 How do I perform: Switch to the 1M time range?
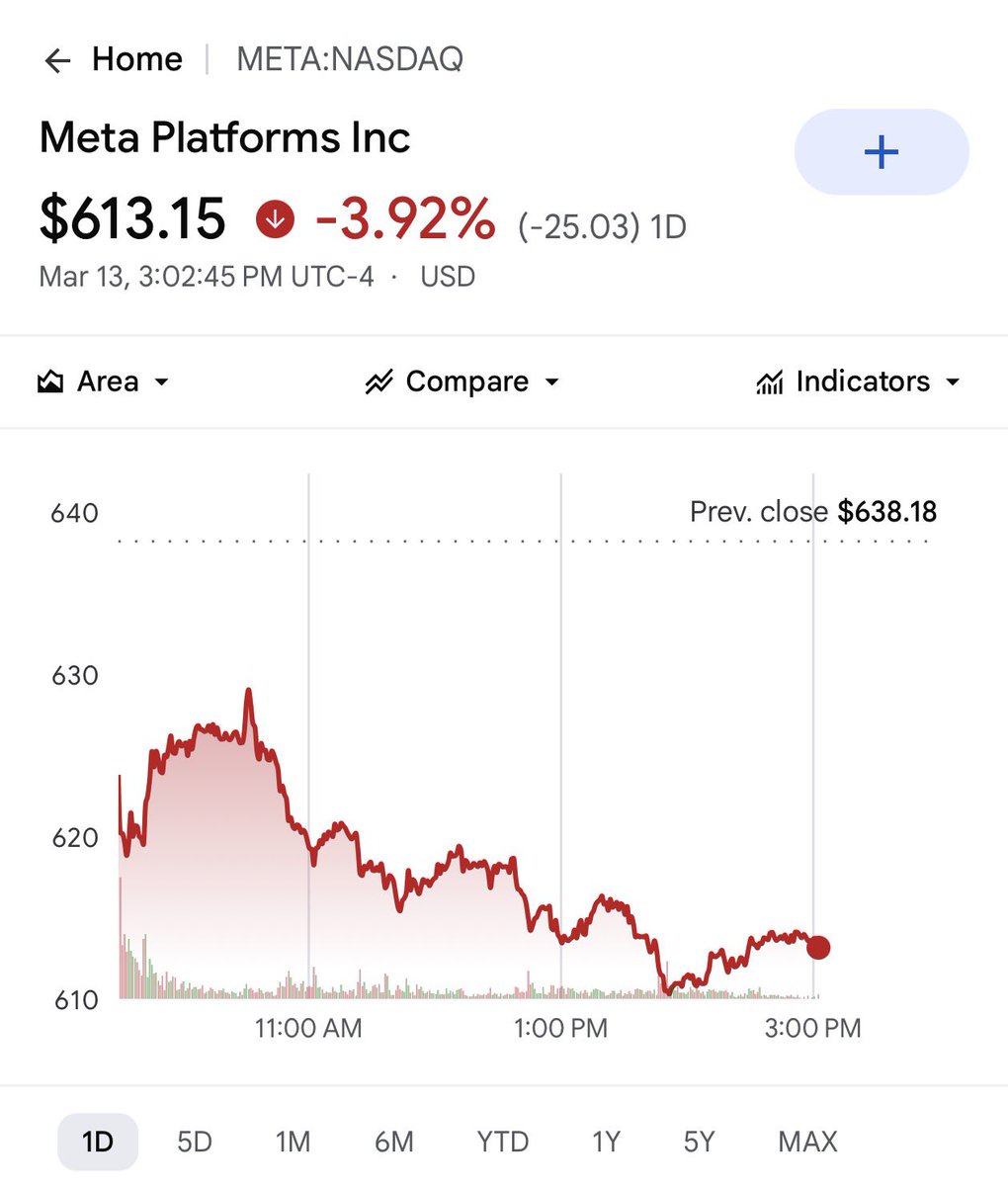[293, 1142]
